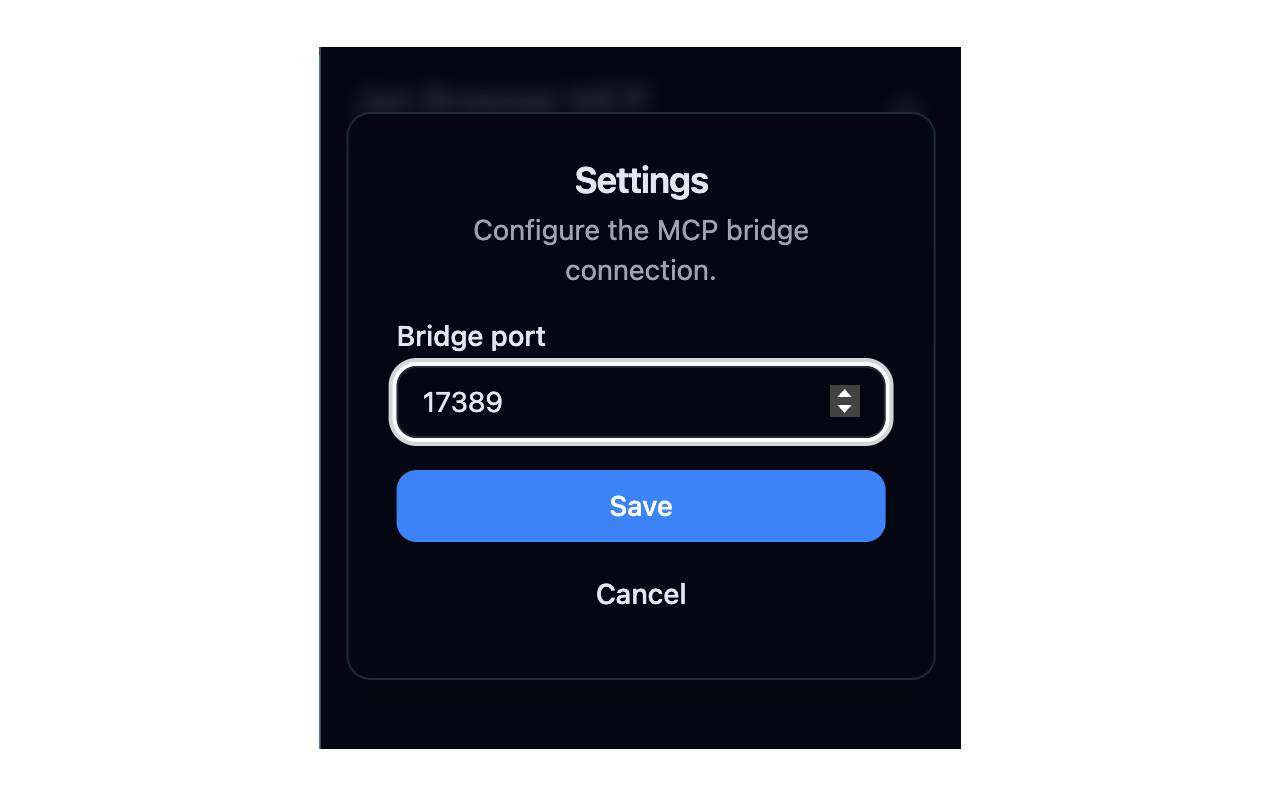Increase the bridge port with the up arrow
The height and width of the screenshot is (800, 1280).
[845, 394]
